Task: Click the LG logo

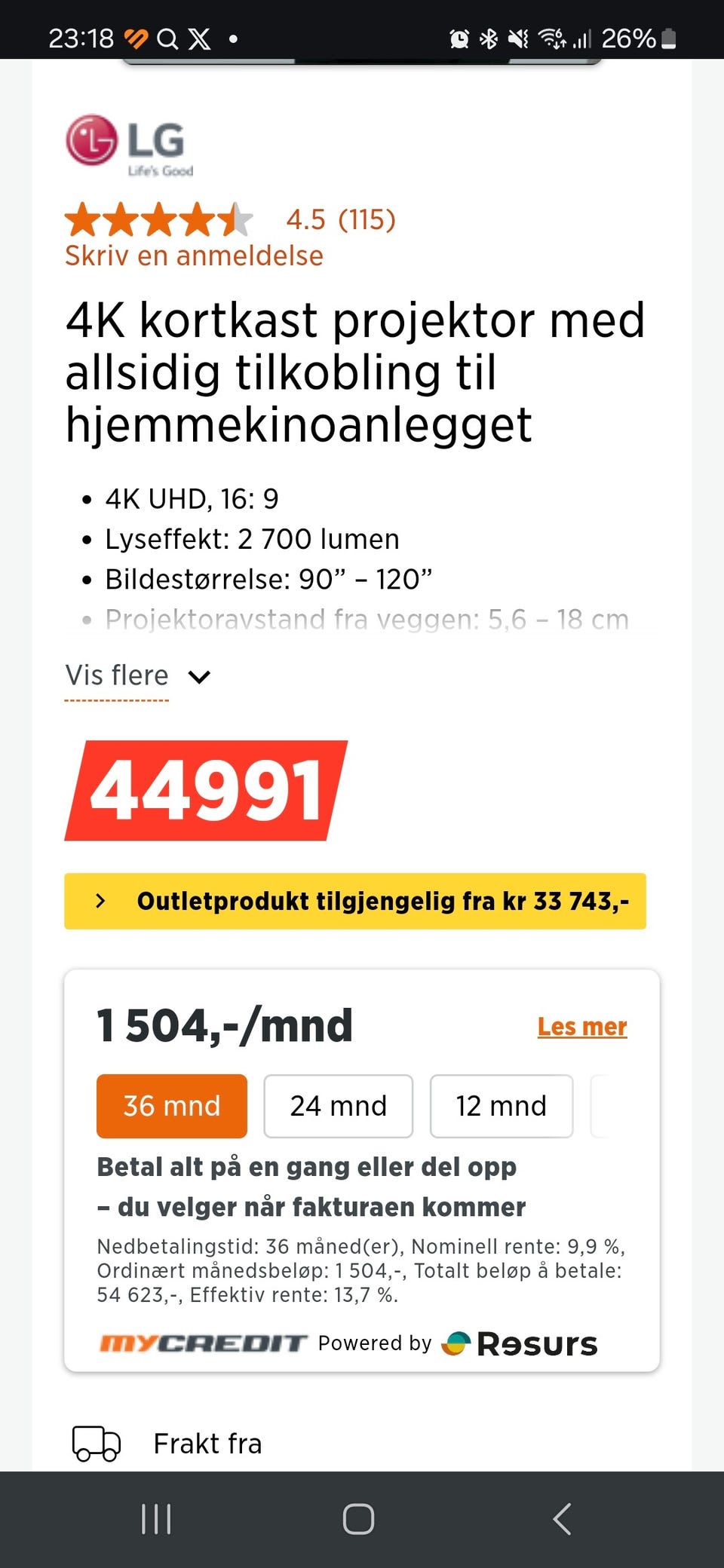Action: click(128, 143)
